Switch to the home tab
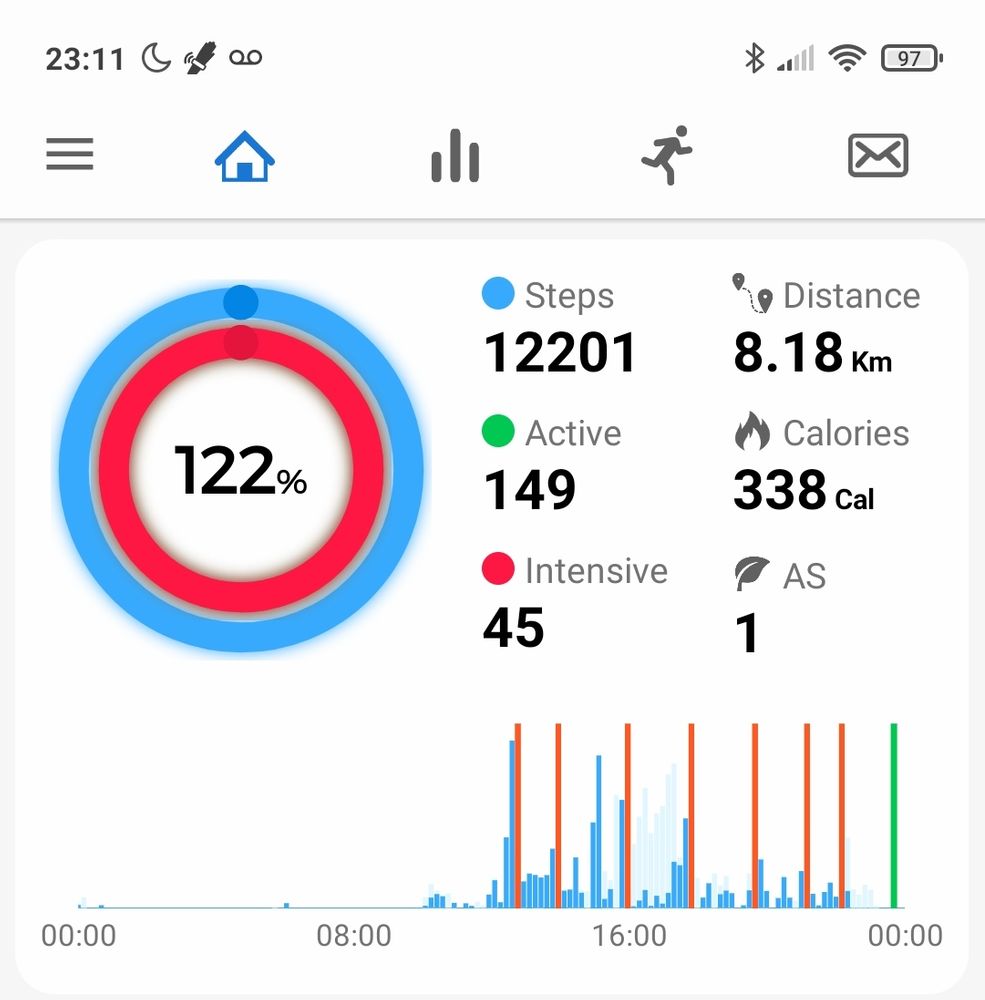Image resolution: width=985 pixels, height=1000 pixels. click(x=244, y=156)
